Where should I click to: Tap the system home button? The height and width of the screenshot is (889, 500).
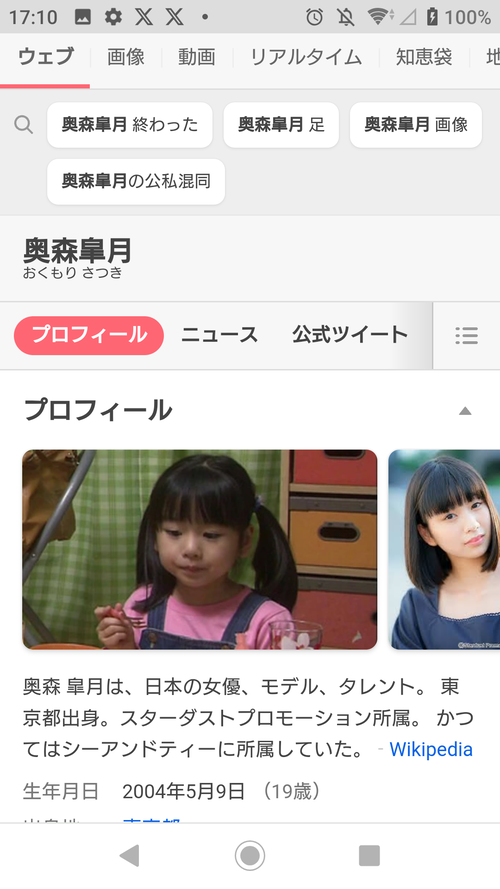(250, 856)
